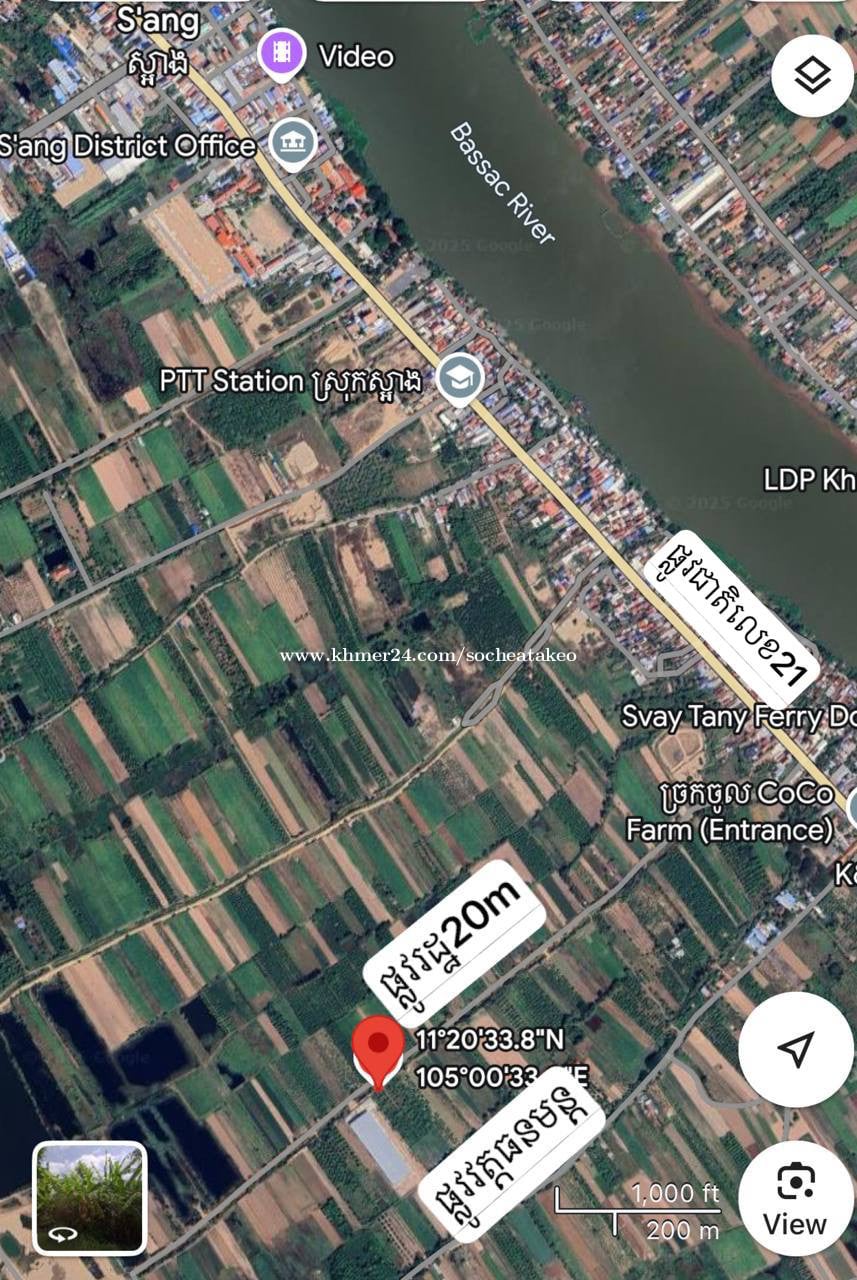The height and width of the screenshot is (1280, 857).
Task: Recenter map with the location arrow button
Action: (x=795, y=1049)
